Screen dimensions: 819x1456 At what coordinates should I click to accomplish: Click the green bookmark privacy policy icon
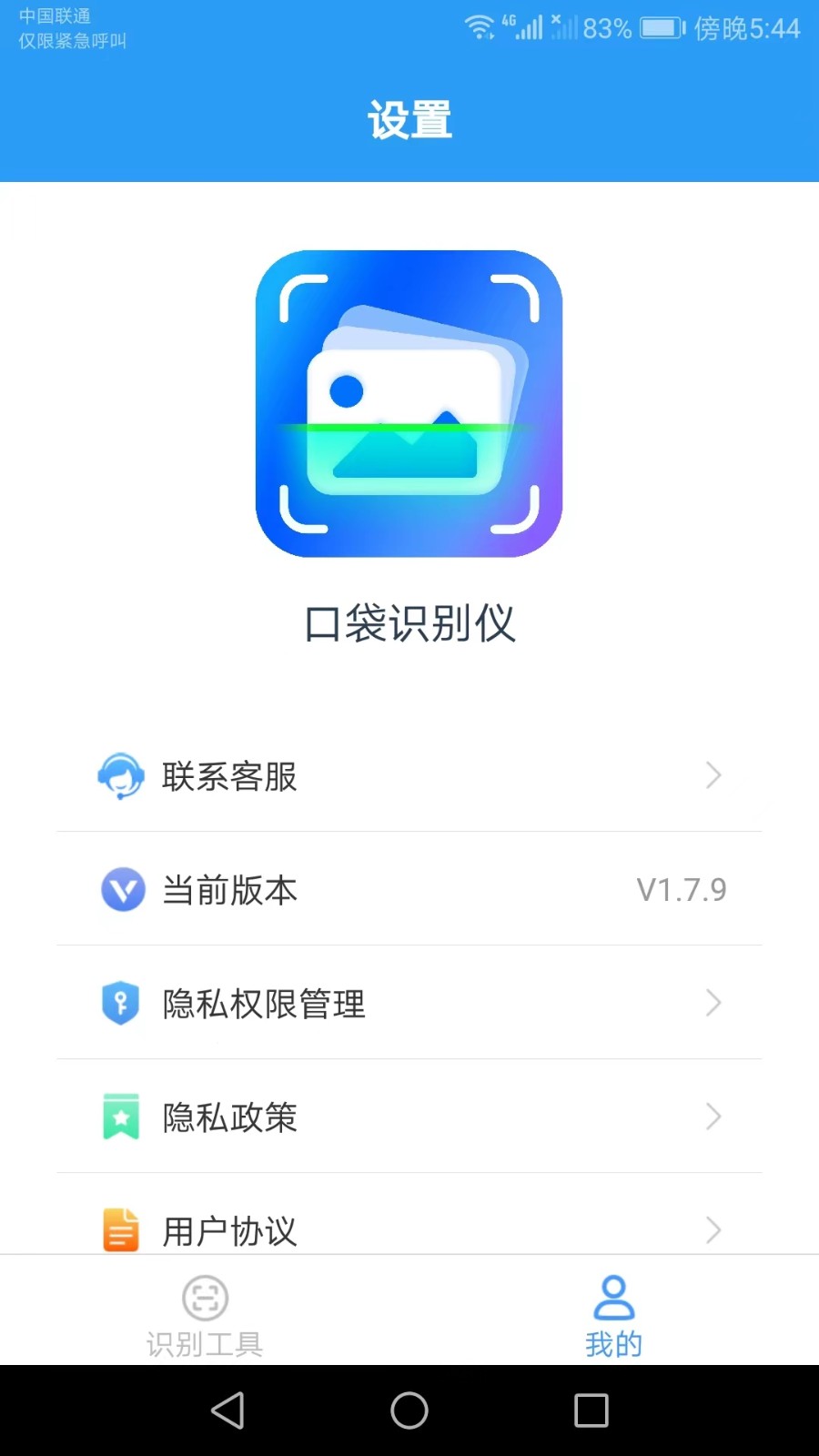point(122,1117)
